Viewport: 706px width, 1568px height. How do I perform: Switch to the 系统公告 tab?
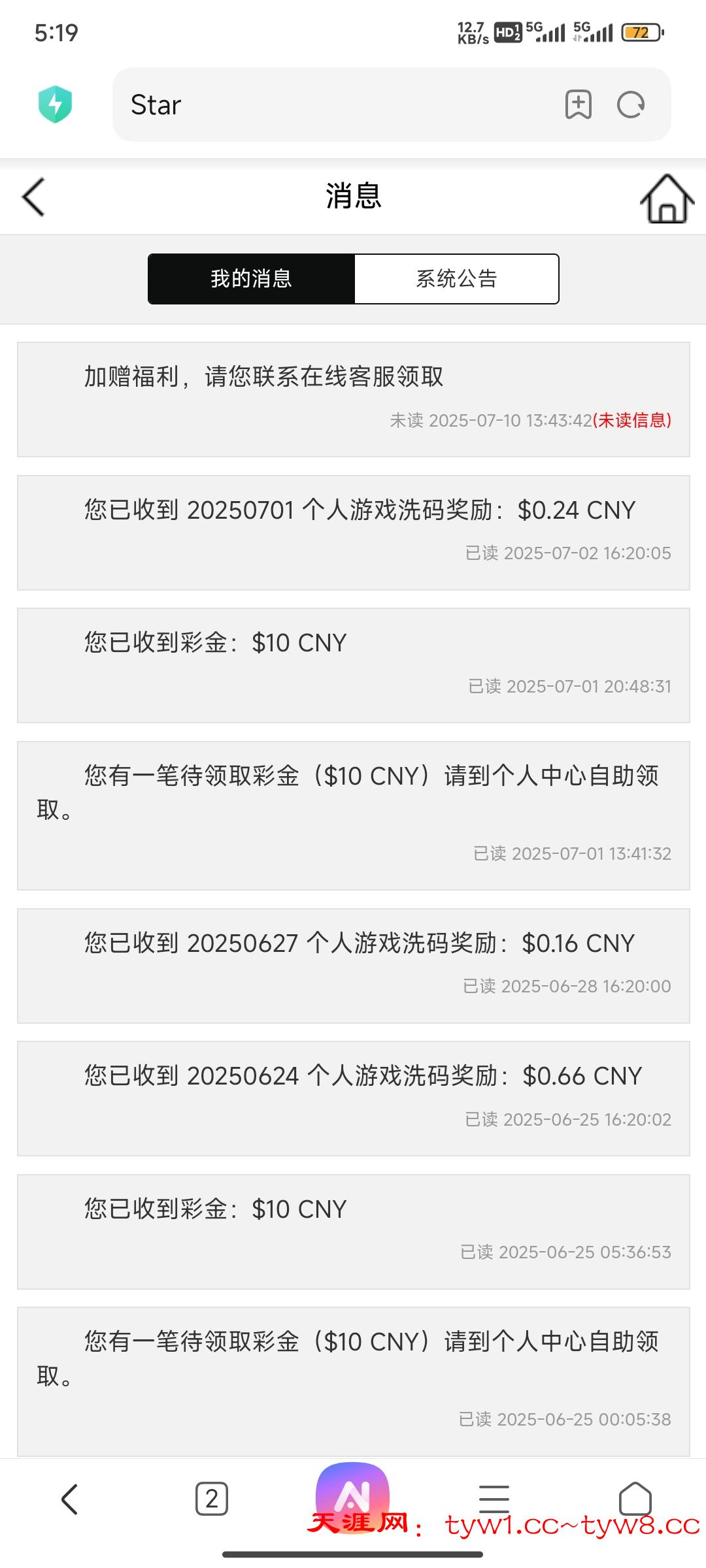(x=456, y=279)
